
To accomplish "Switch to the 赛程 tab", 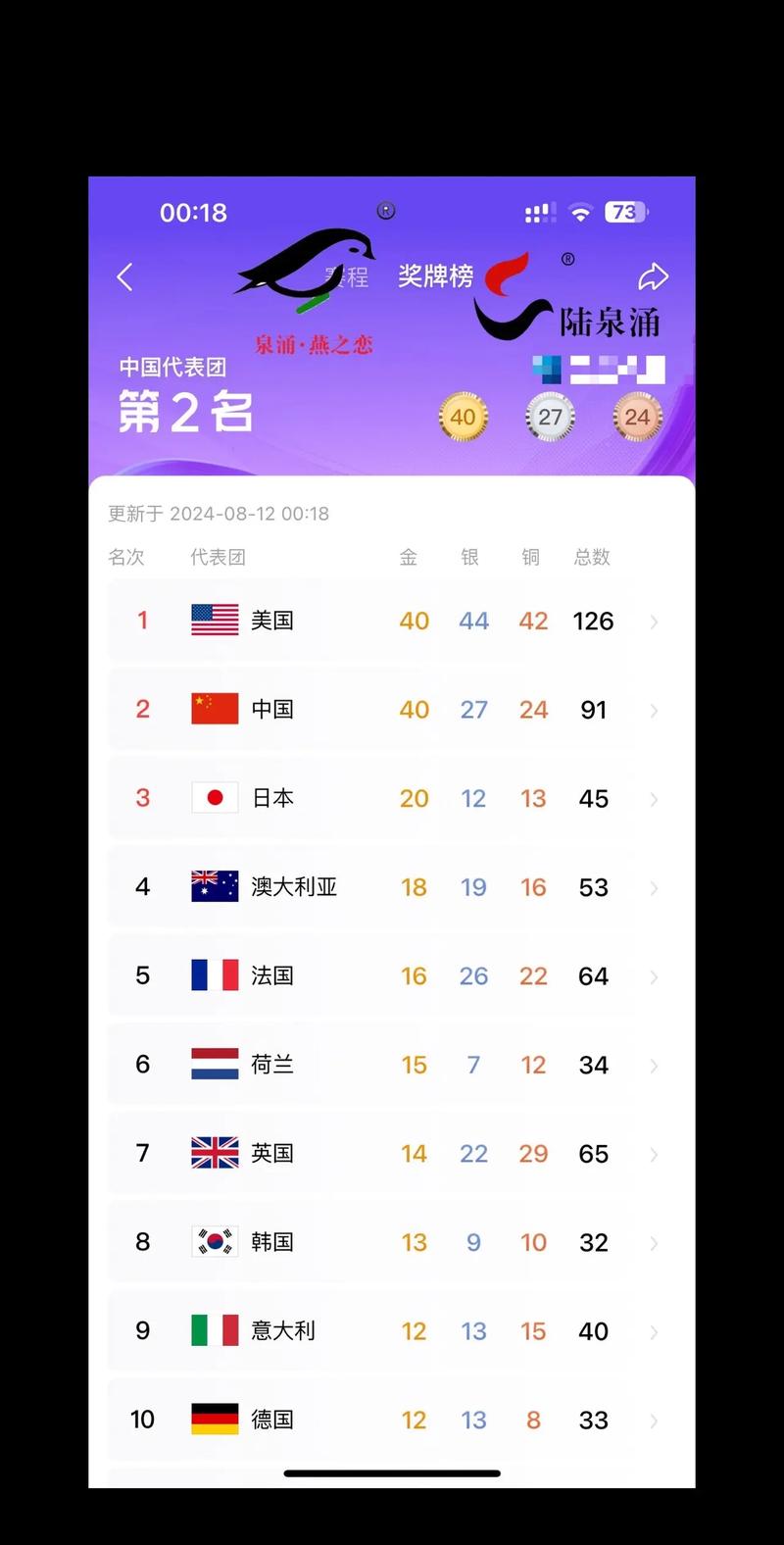I will point(350,277).
